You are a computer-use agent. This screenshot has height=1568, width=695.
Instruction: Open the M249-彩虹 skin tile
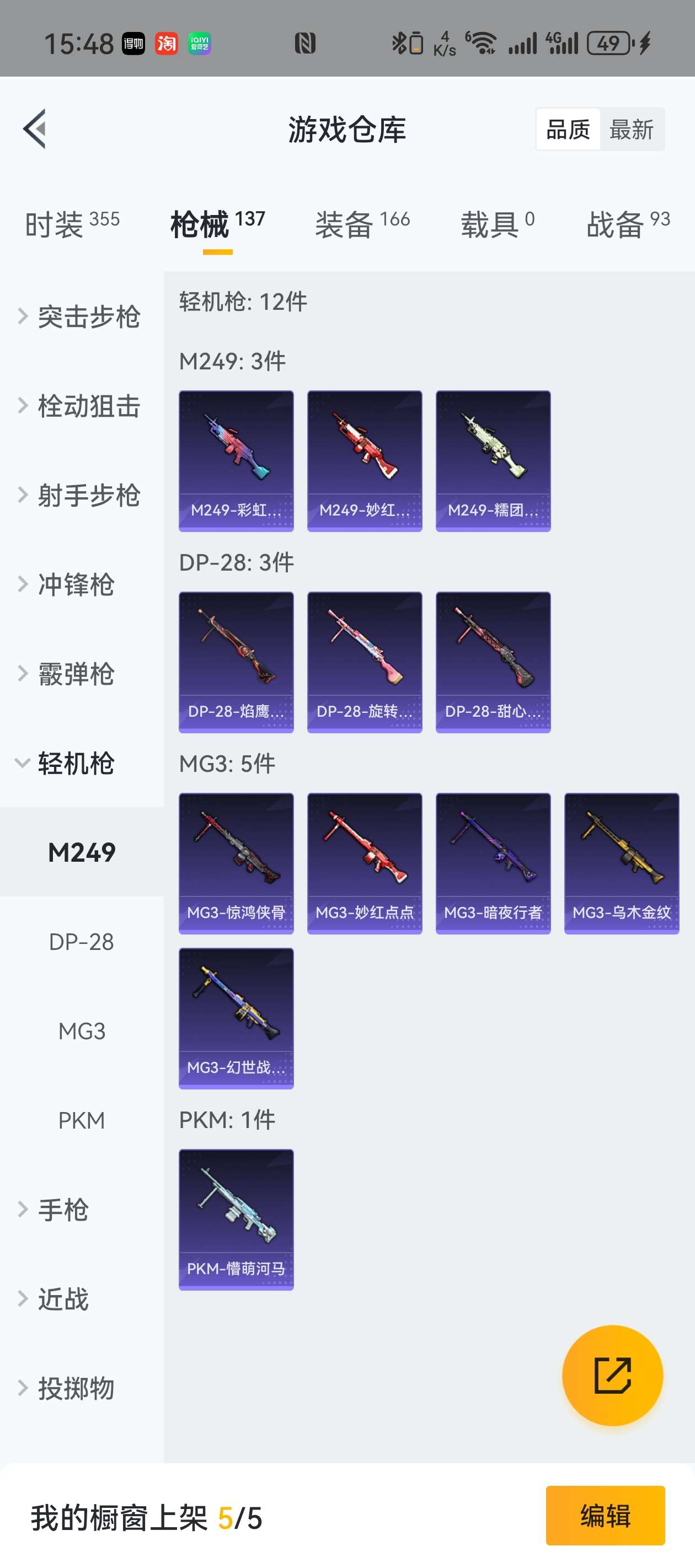(x=236, y=461)
